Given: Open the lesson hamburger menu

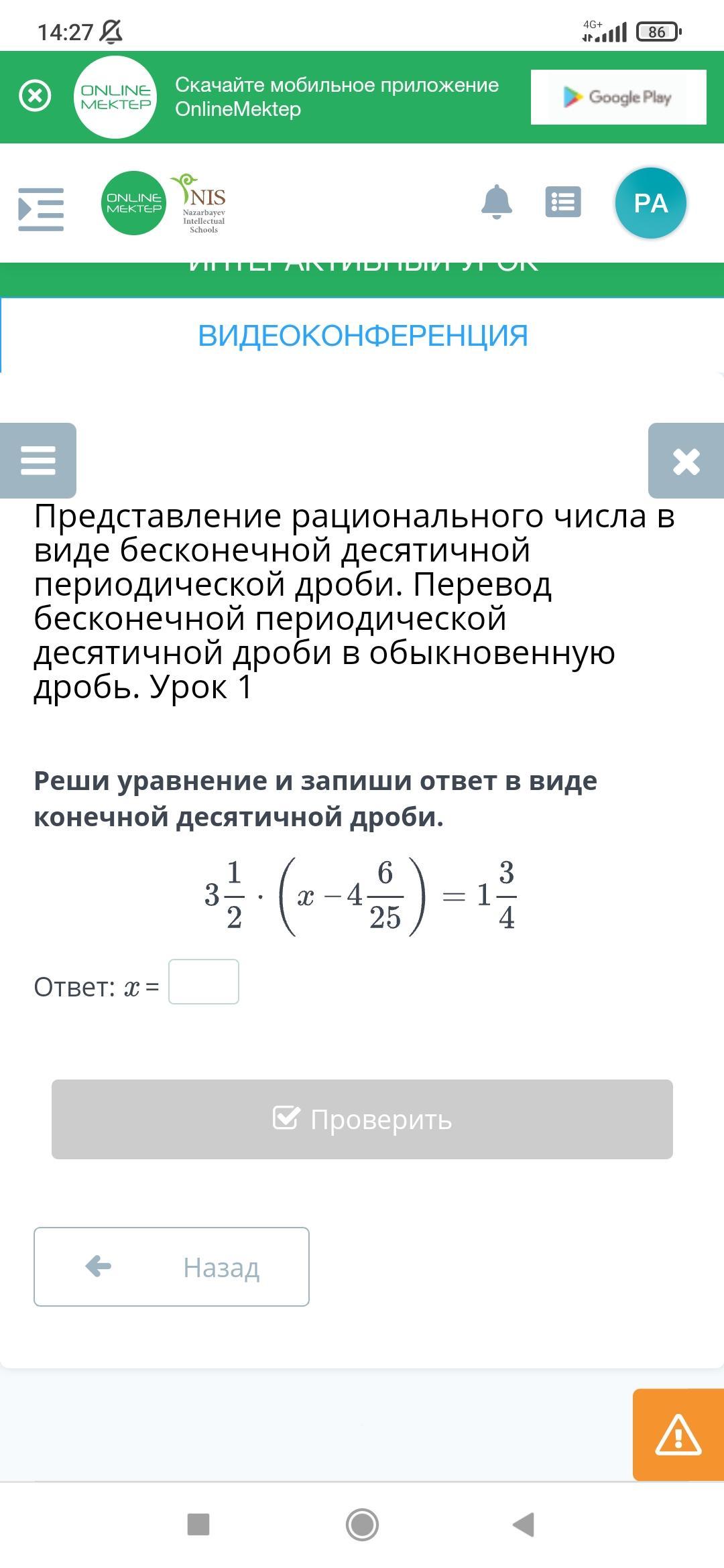Looking at the screenshot, I should pyautogui.click(x=38, y=460).
